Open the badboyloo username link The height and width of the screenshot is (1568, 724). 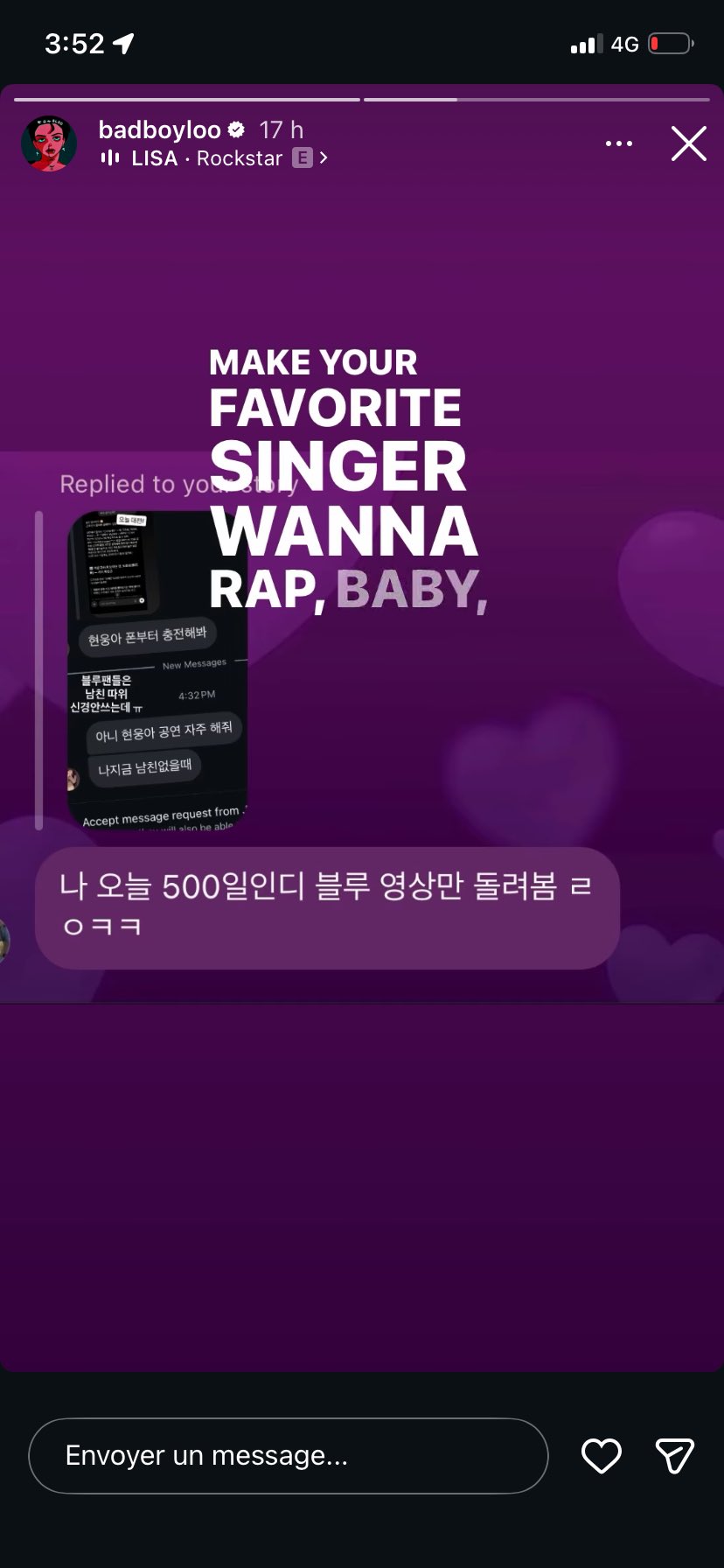pyautogui.click(x=159, y=130)
